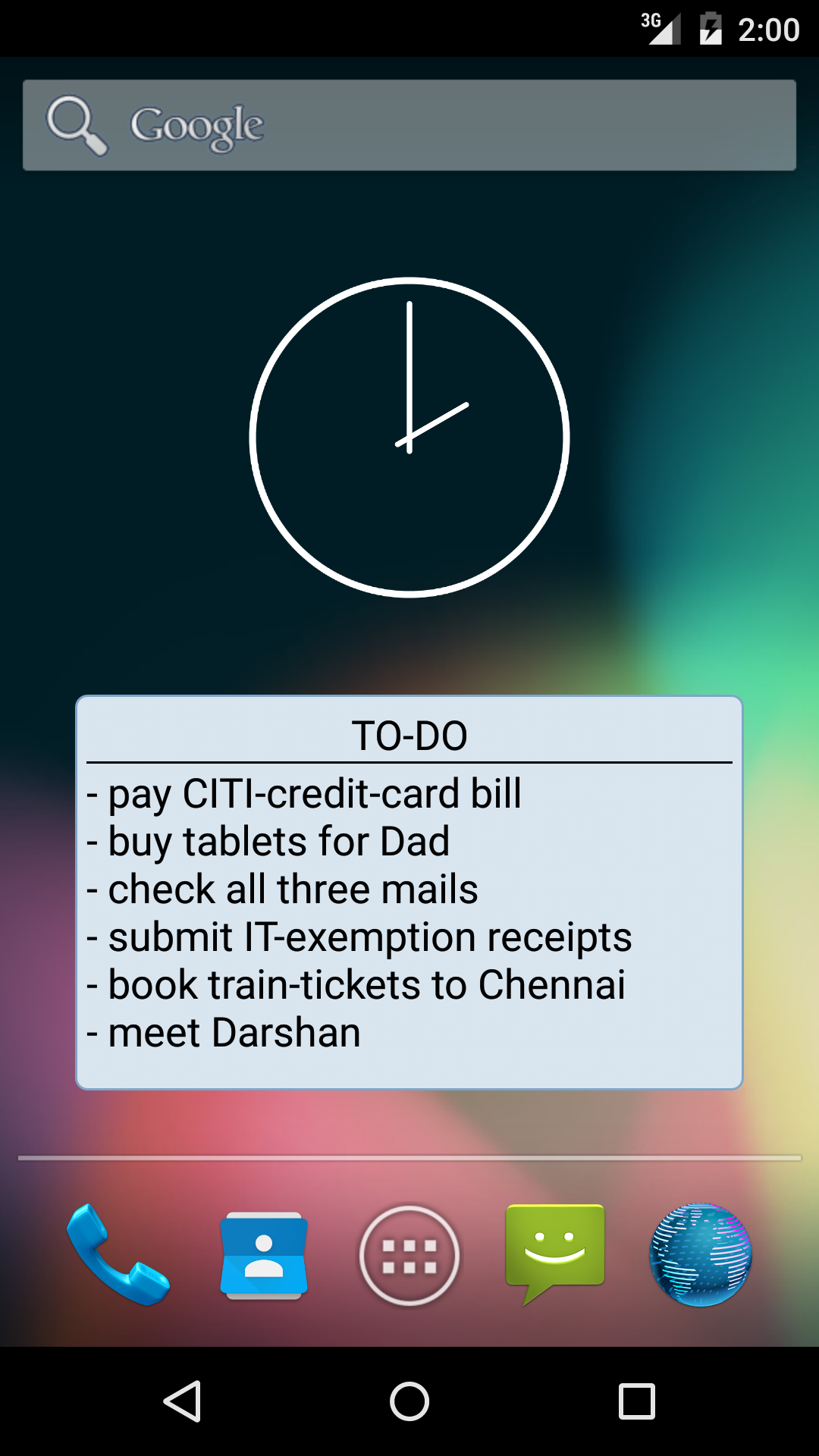Tap the Google search bar
Image resolution: width=819 pixels, height=1456 pixels.
[x=409, y=125]
